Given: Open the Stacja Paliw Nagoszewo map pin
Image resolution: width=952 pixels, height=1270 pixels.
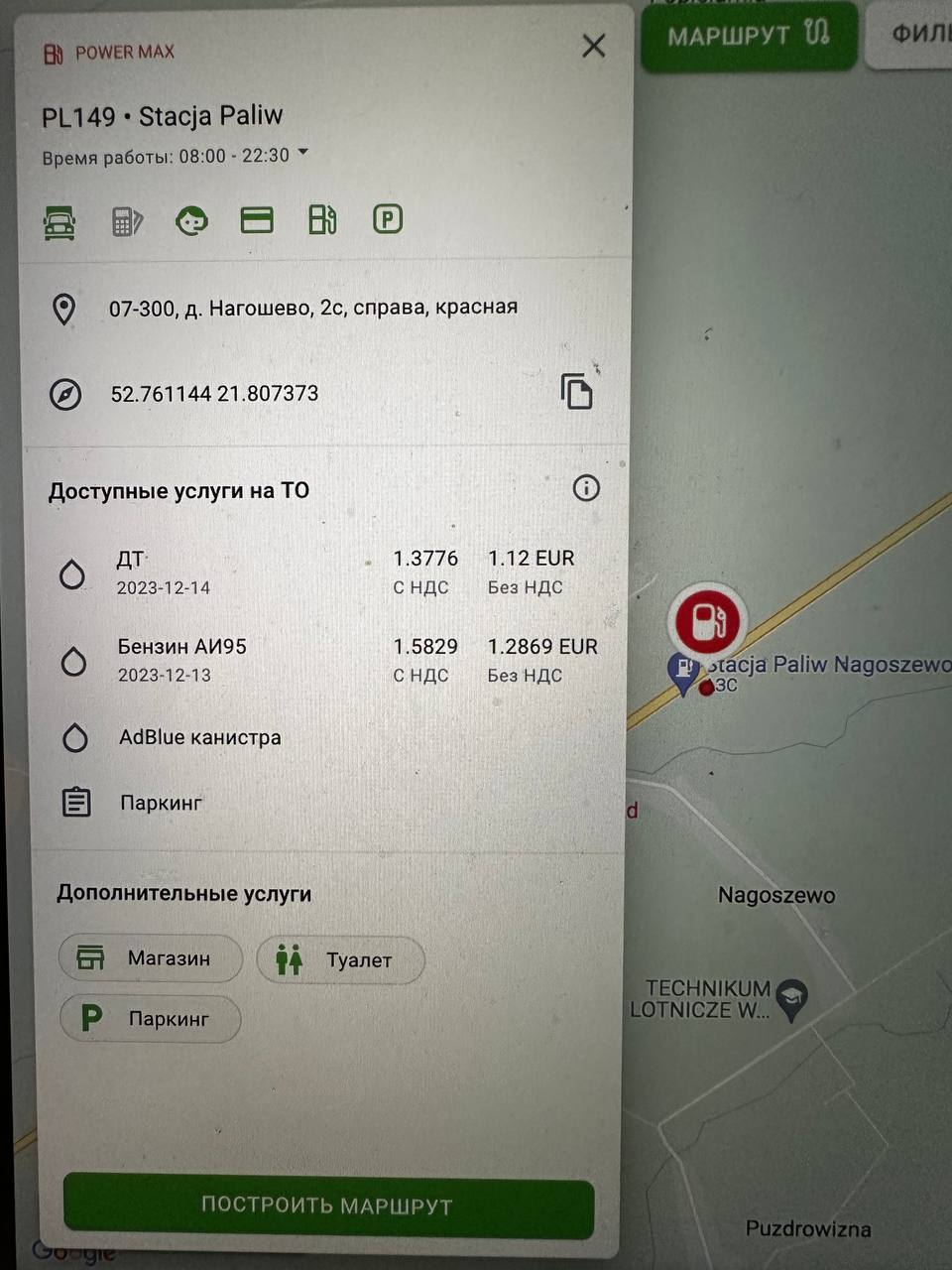Looking at the screenshot, I should 684,673.
